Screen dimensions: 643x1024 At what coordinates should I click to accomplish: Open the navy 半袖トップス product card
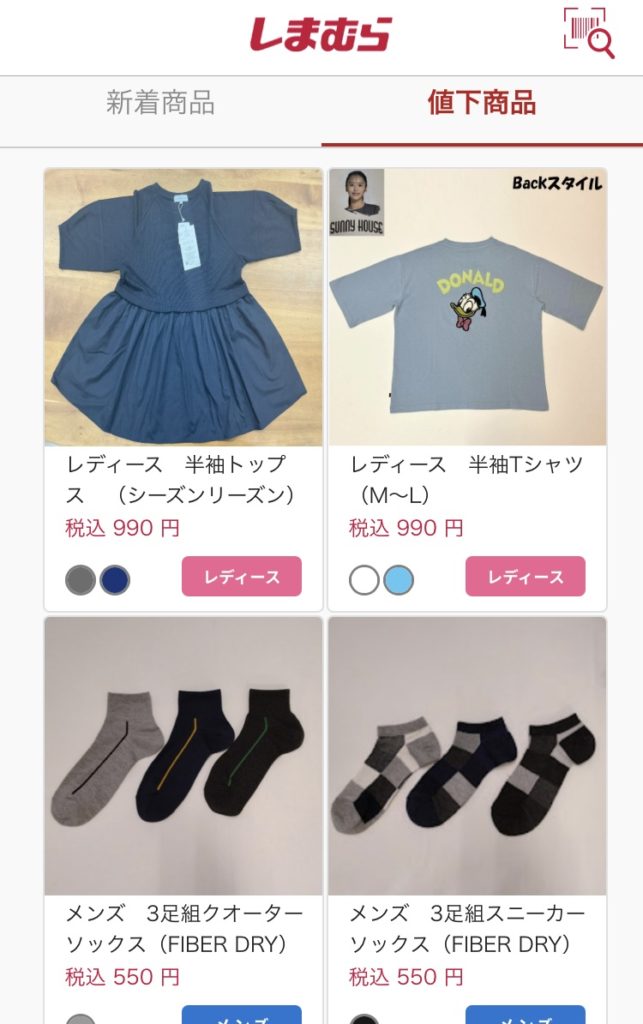click(183, 307)
